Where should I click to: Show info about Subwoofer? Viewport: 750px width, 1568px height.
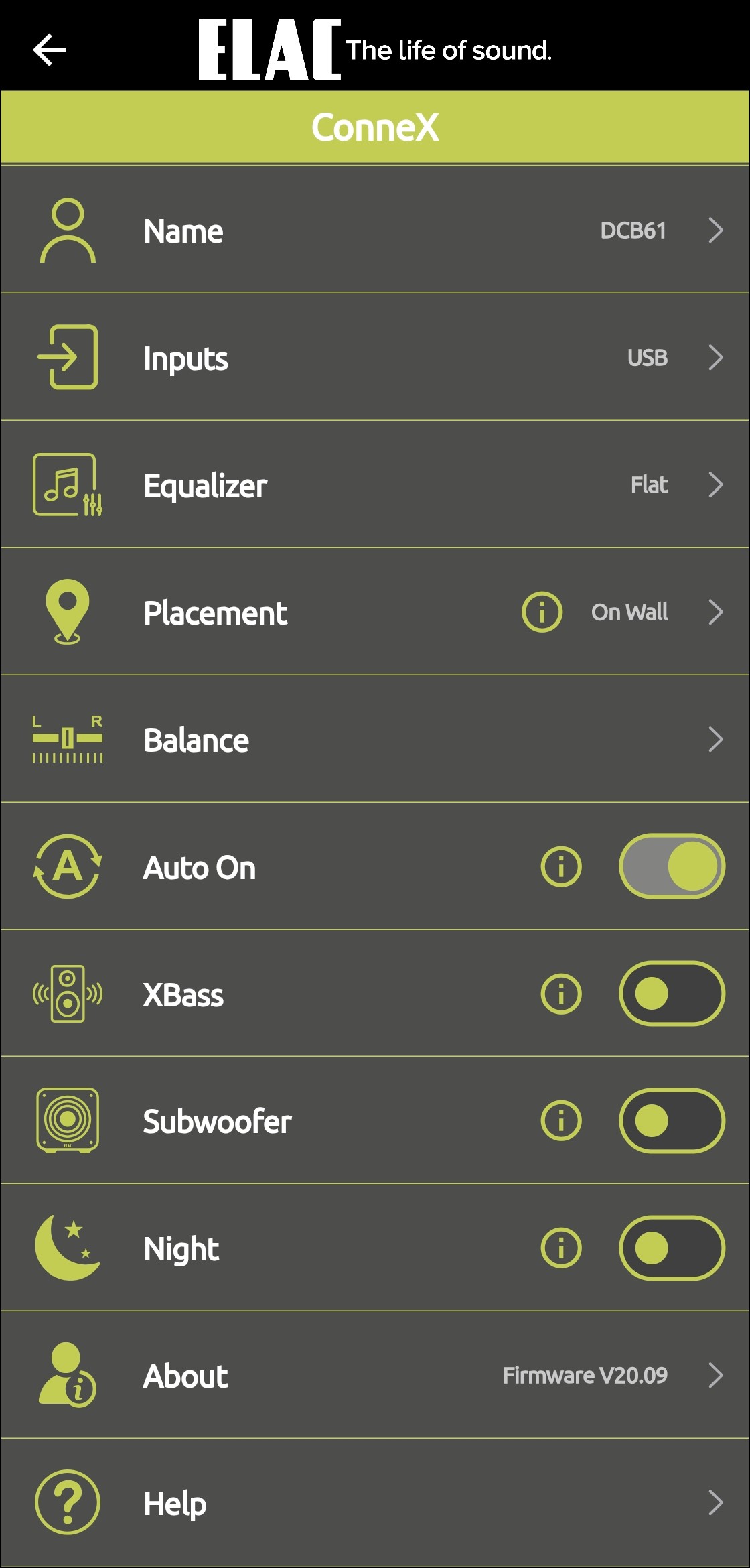561,1121
